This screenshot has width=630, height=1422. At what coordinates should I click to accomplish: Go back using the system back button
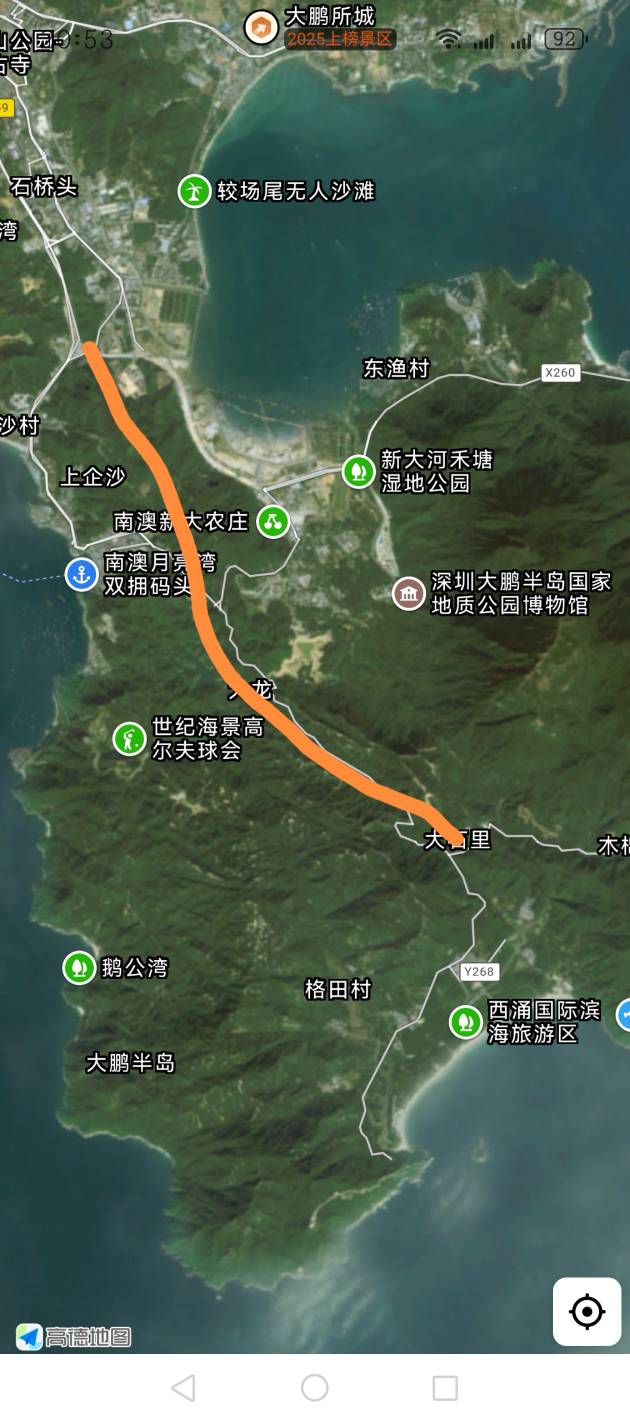(183, 1388)
